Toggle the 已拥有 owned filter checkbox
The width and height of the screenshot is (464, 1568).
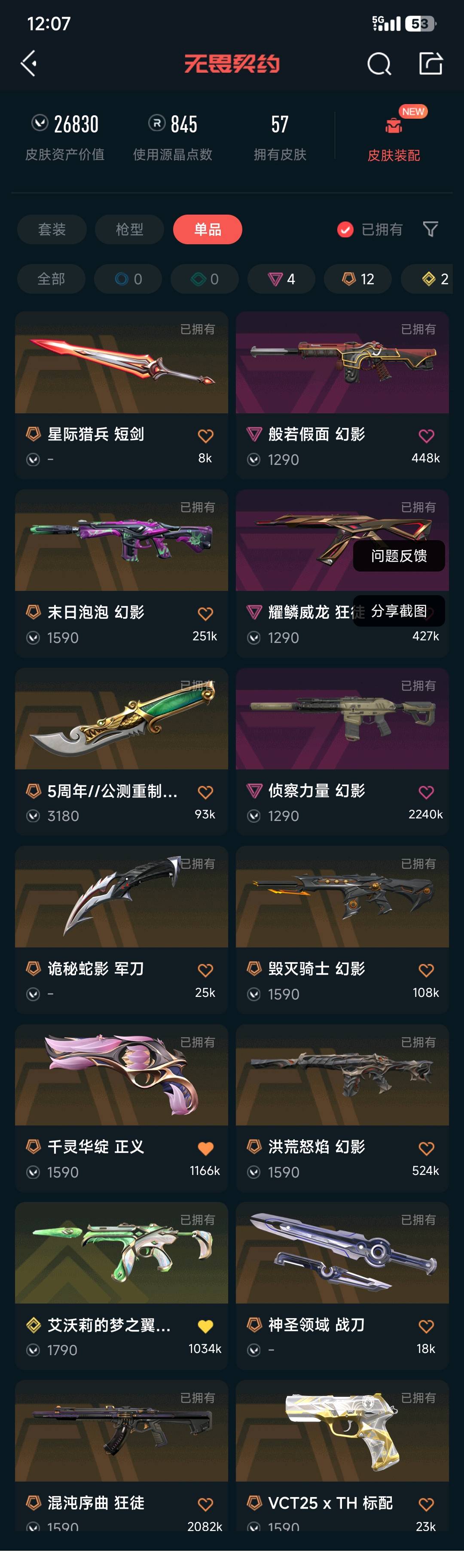345,230
